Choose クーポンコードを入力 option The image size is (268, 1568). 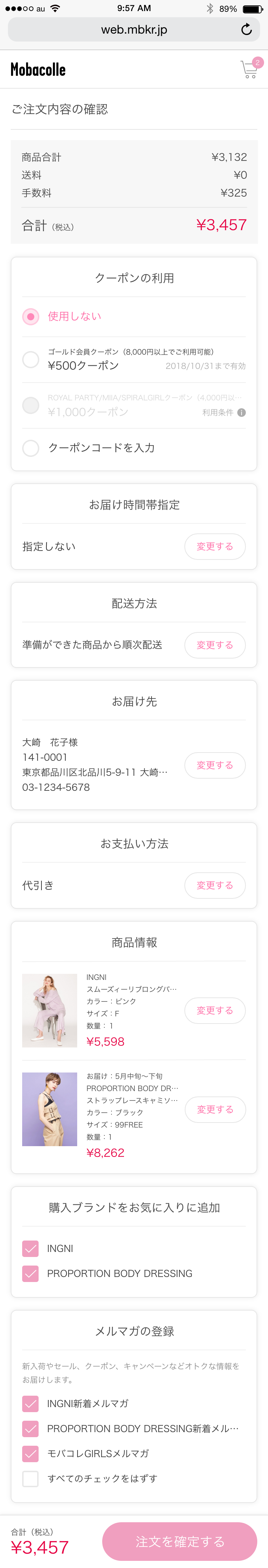click(30, 448)
